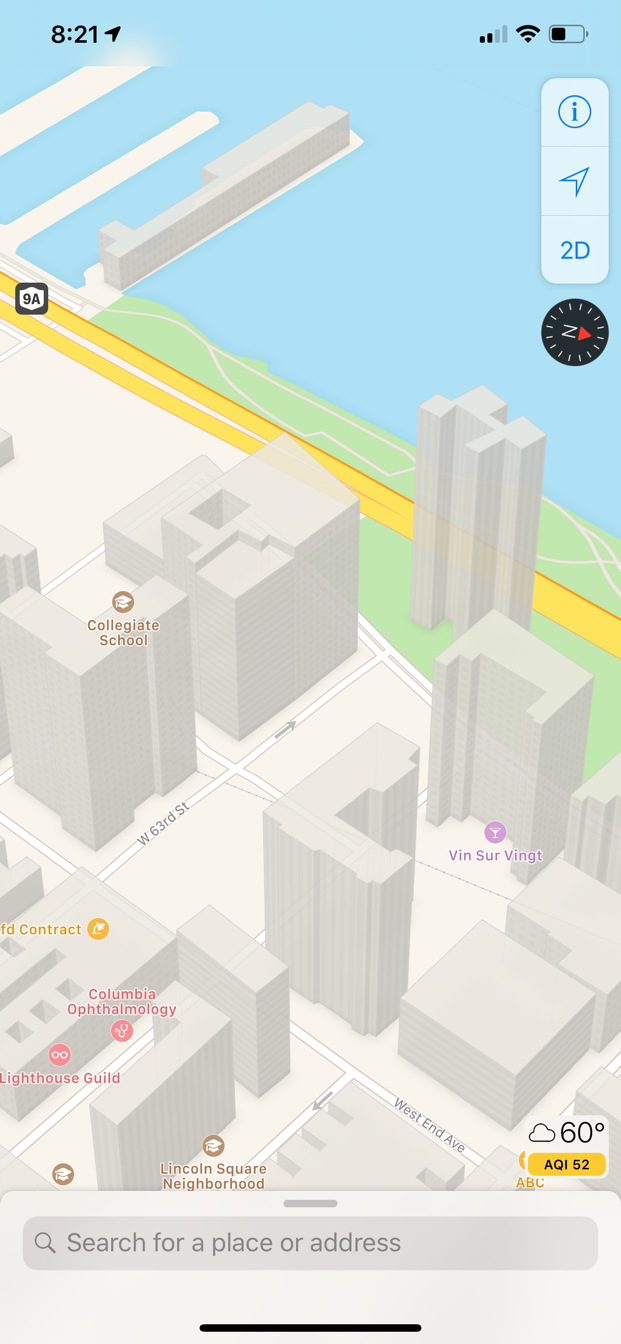Tap the compass to reset north
Screen dimensions: 621x1344
pyautogui.click(x=575, y=332)
